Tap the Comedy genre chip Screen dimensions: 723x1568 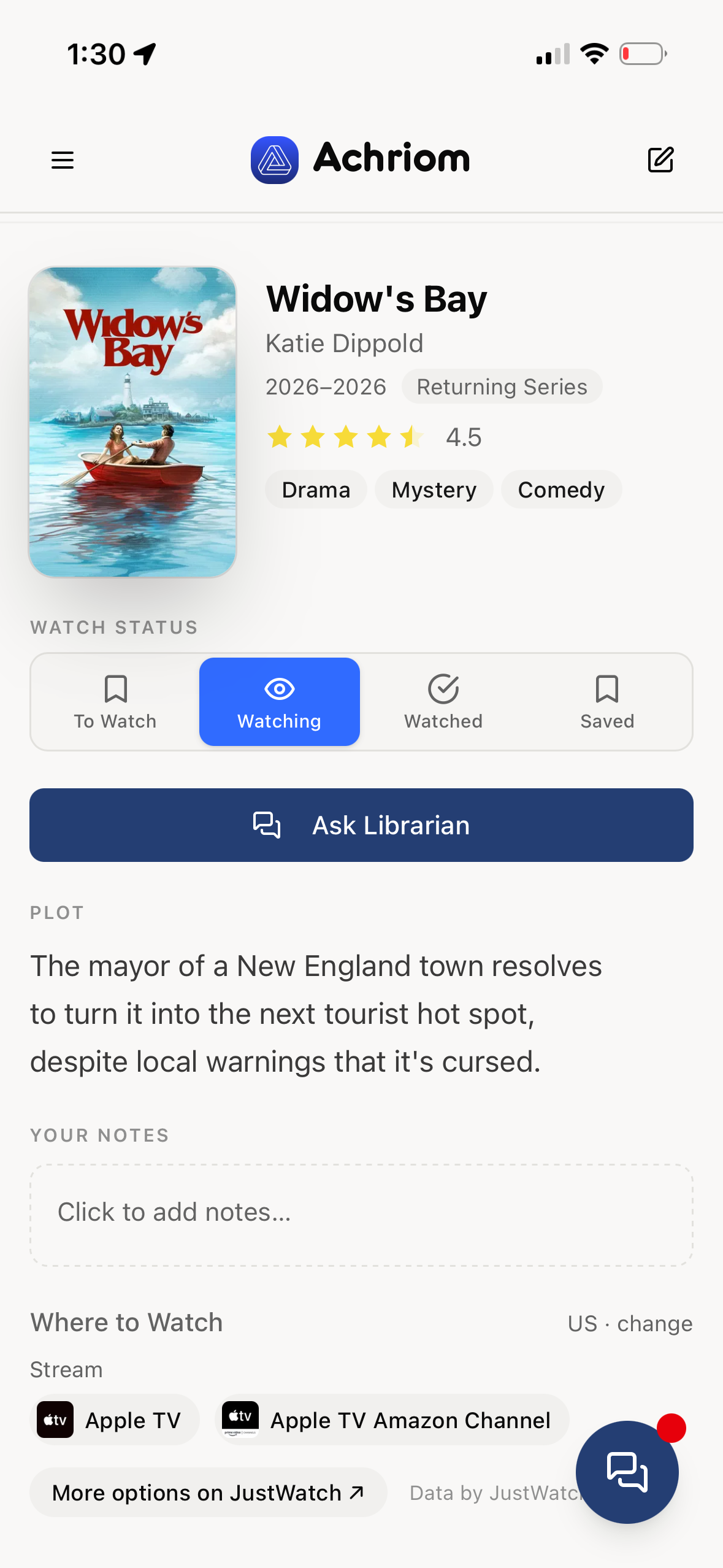pos(561,490)
